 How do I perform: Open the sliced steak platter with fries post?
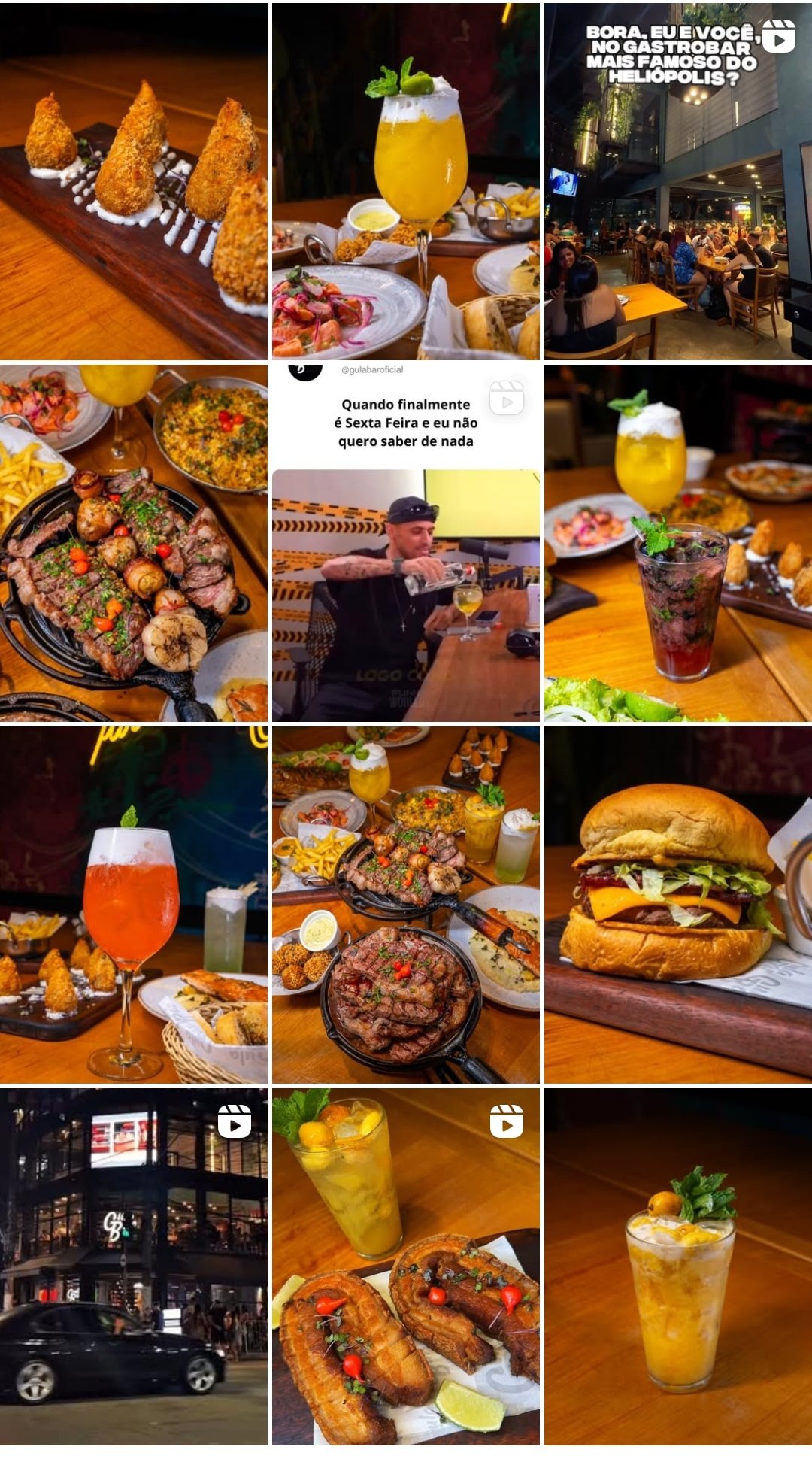click(134, 543)
